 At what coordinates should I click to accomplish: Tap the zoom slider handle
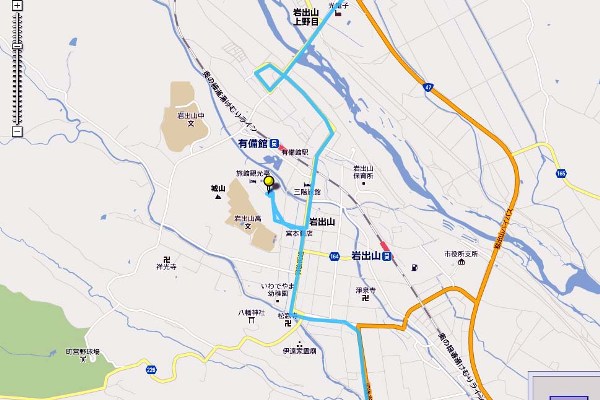pos(17,46)
